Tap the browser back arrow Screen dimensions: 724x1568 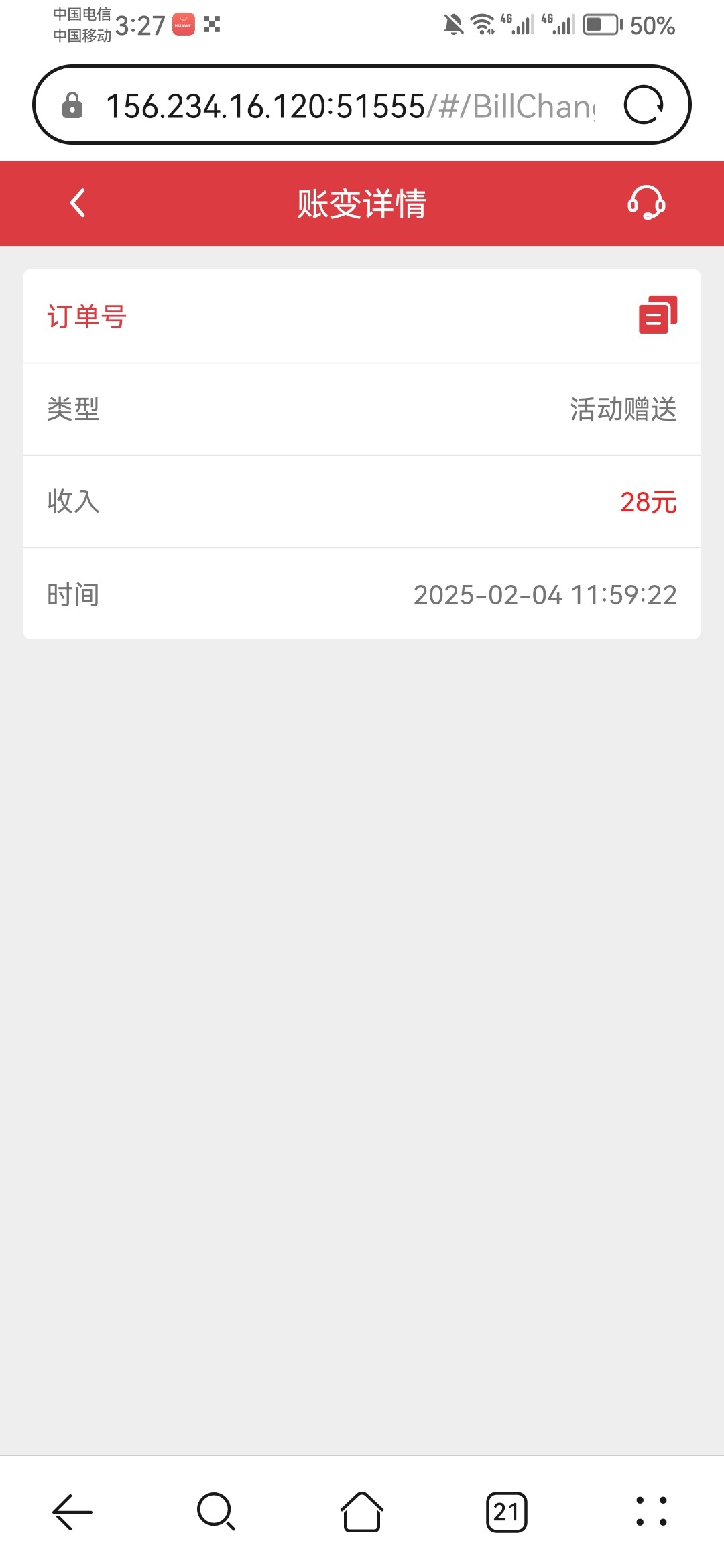[72, 1512]
